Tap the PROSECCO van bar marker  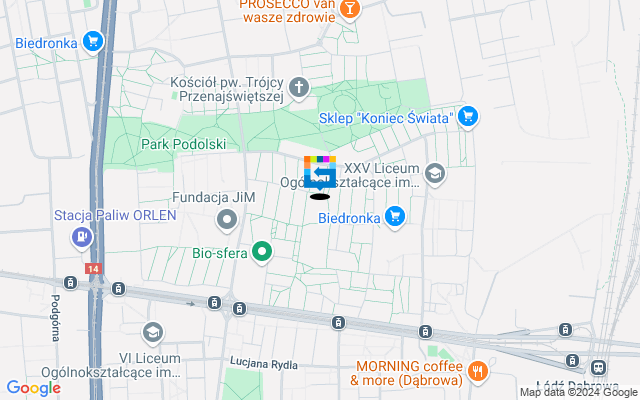(x=349, y=10)
